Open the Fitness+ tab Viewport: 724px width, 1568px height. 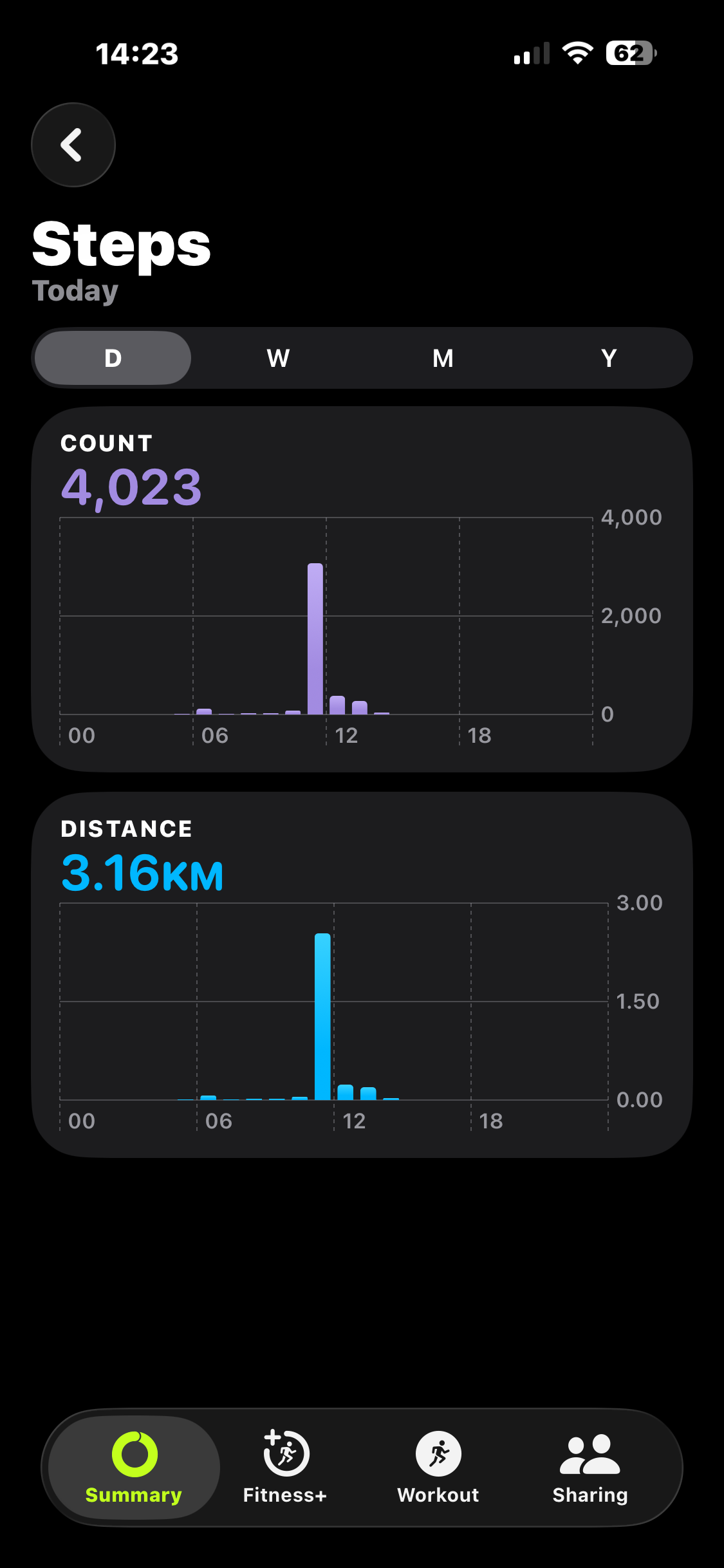point(285,1468)
